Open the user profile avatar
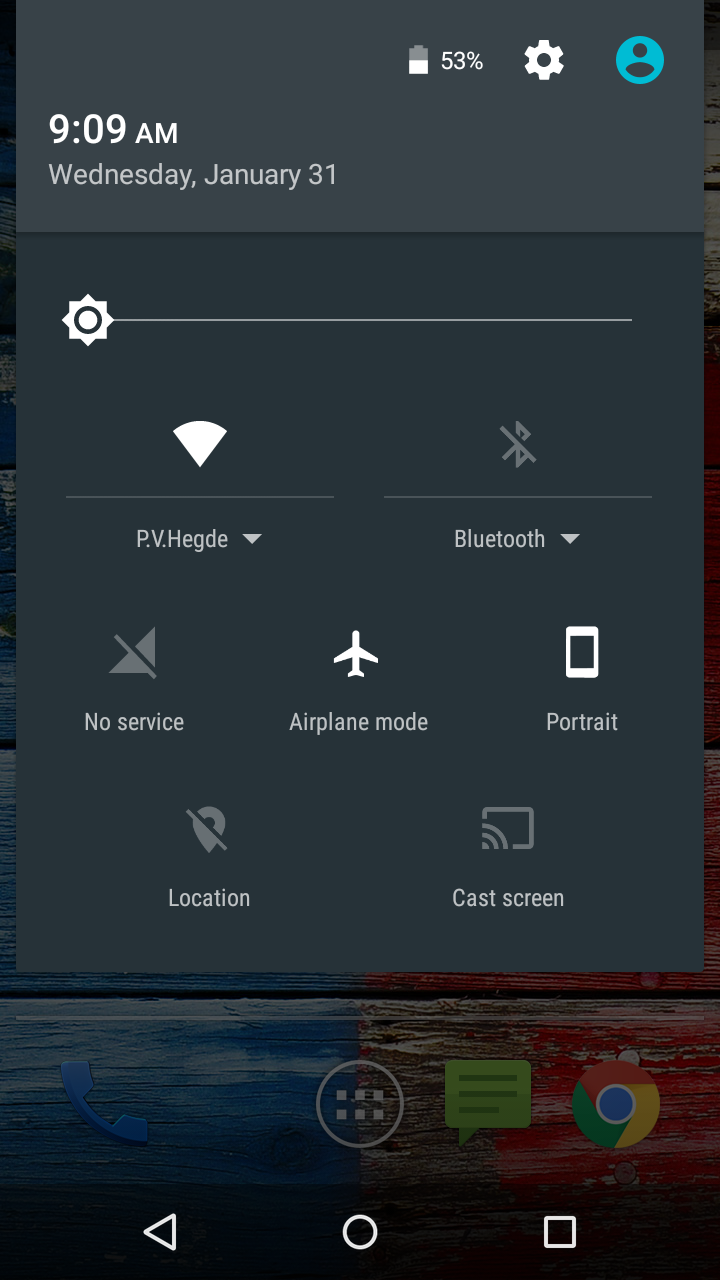The width and height of the screenshot is (720, 1280). pos(640,61)
